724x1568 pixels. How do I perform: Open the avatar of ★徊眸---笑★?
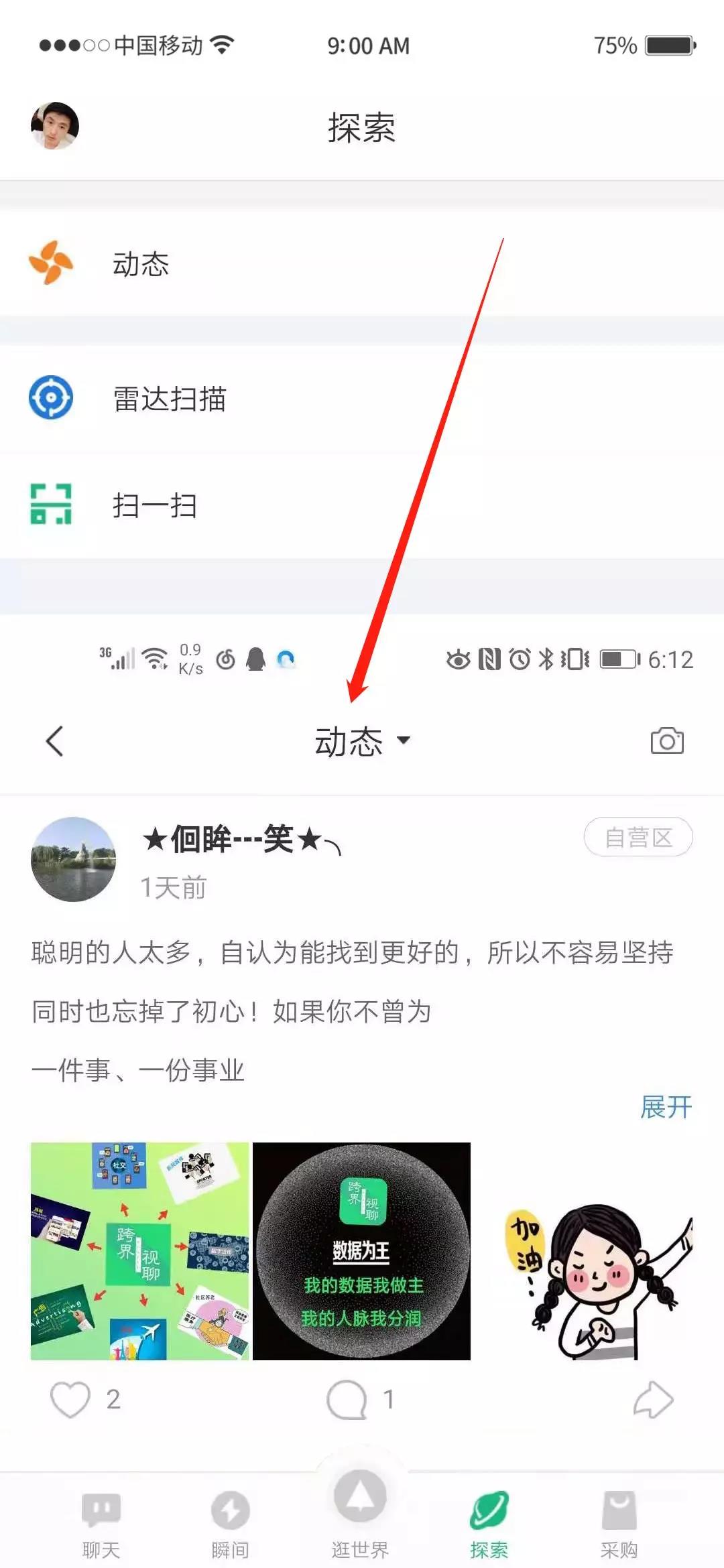[73, 859]
